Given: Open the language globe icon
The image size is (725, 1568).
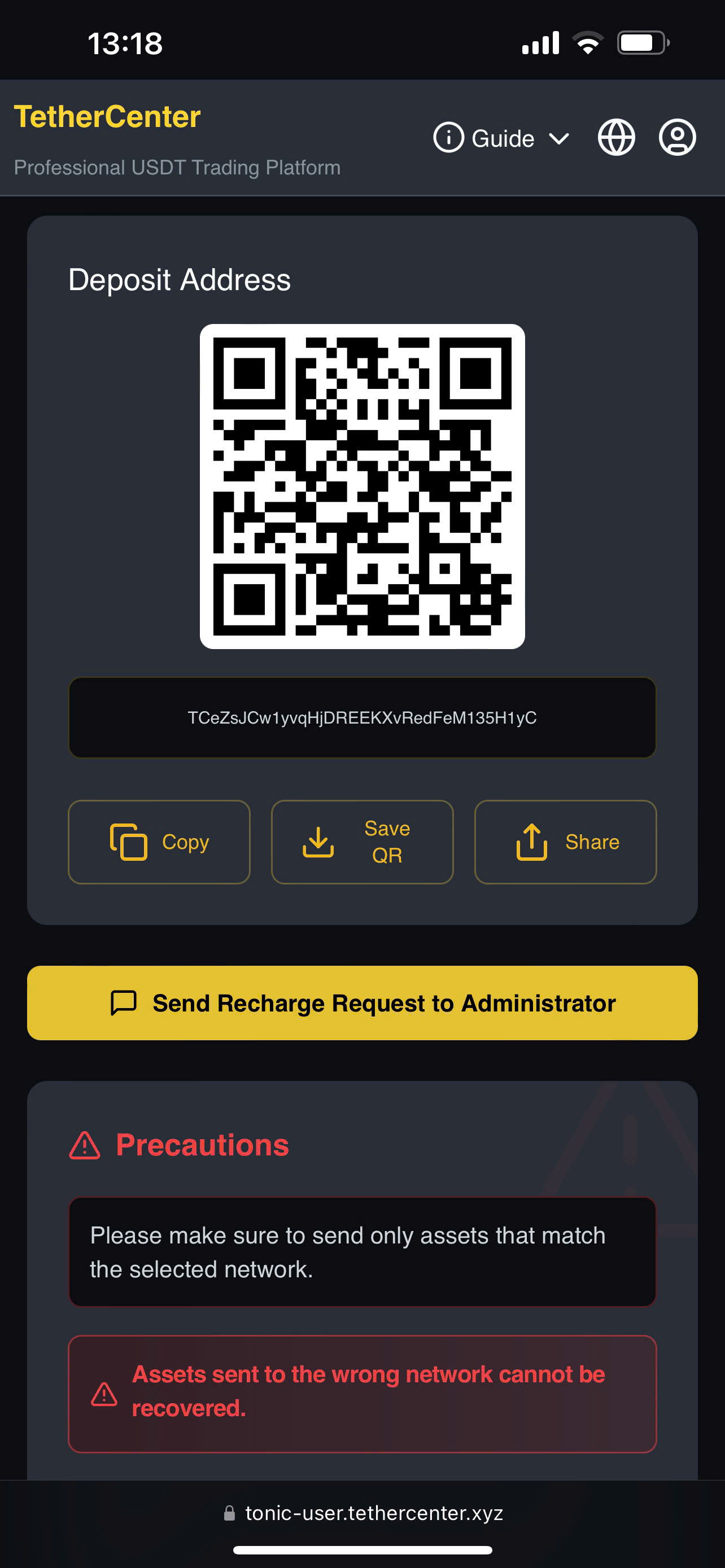Looking at the screenshot, I should coord(616,138).
